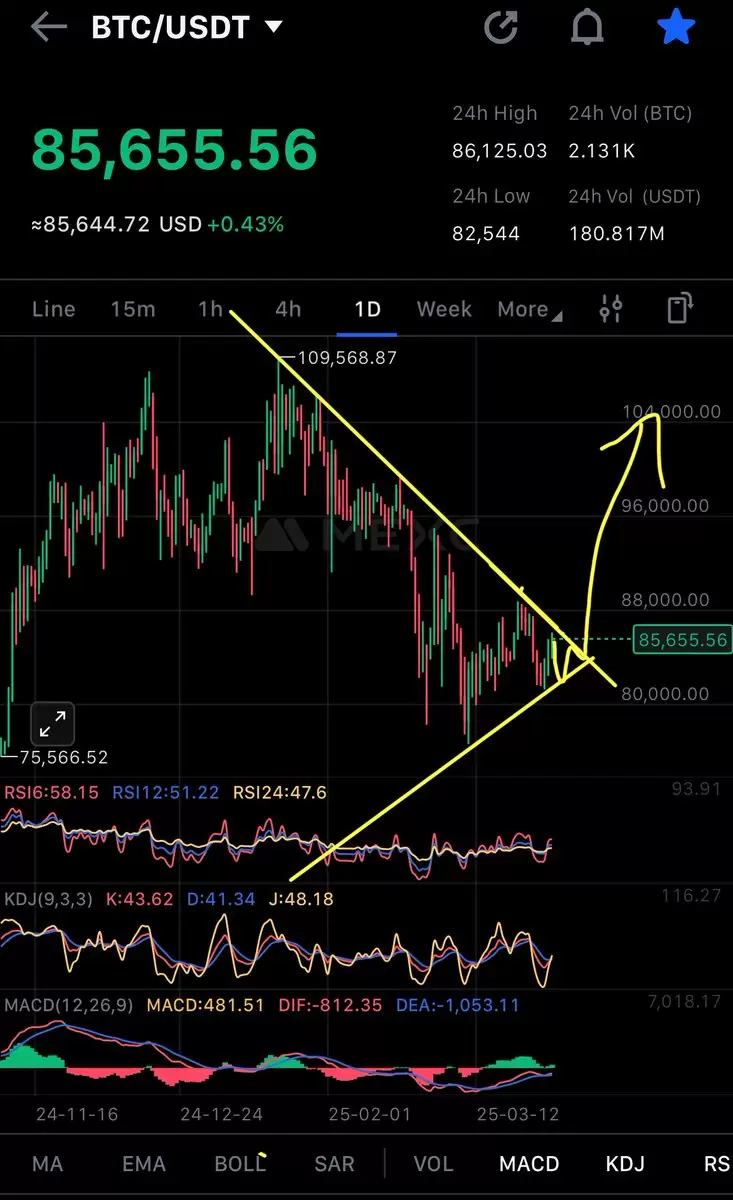Select the 4h timeframe
Viewport: 733px width, 1200px height.
(288, 309)
